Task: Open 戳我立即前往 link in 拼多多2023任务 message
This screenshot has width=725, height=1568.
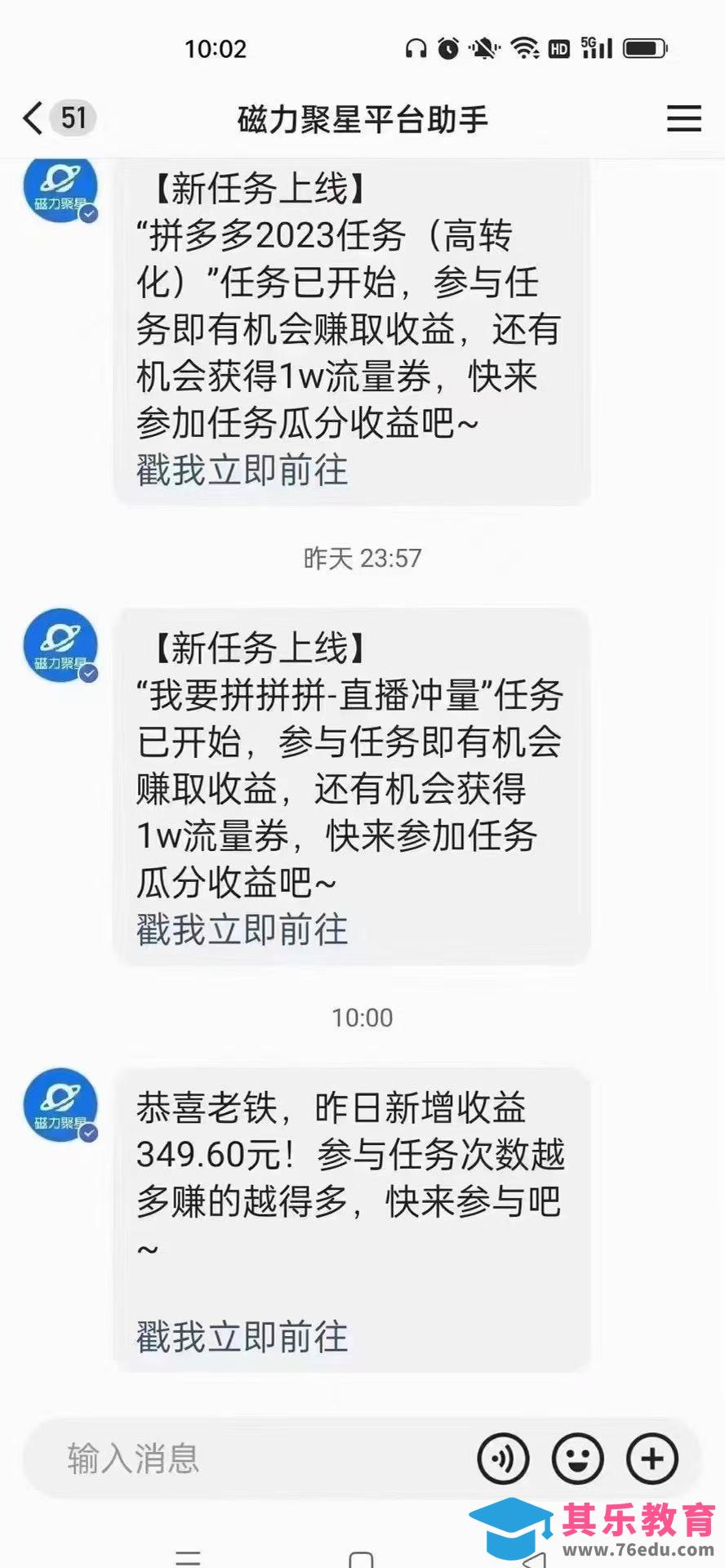Action: 242,470
